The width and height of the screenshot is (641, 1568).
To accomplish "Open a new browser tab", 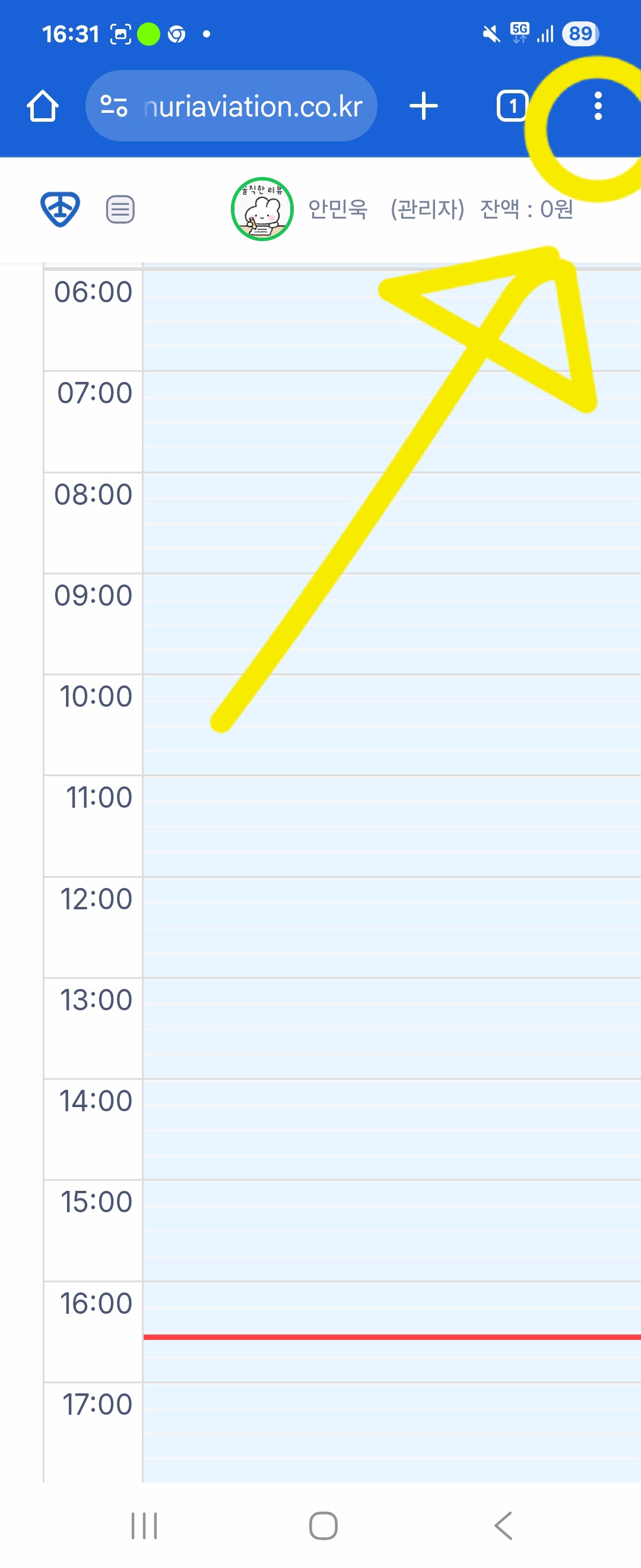I will pyautogui.click(x=424, y=106).
